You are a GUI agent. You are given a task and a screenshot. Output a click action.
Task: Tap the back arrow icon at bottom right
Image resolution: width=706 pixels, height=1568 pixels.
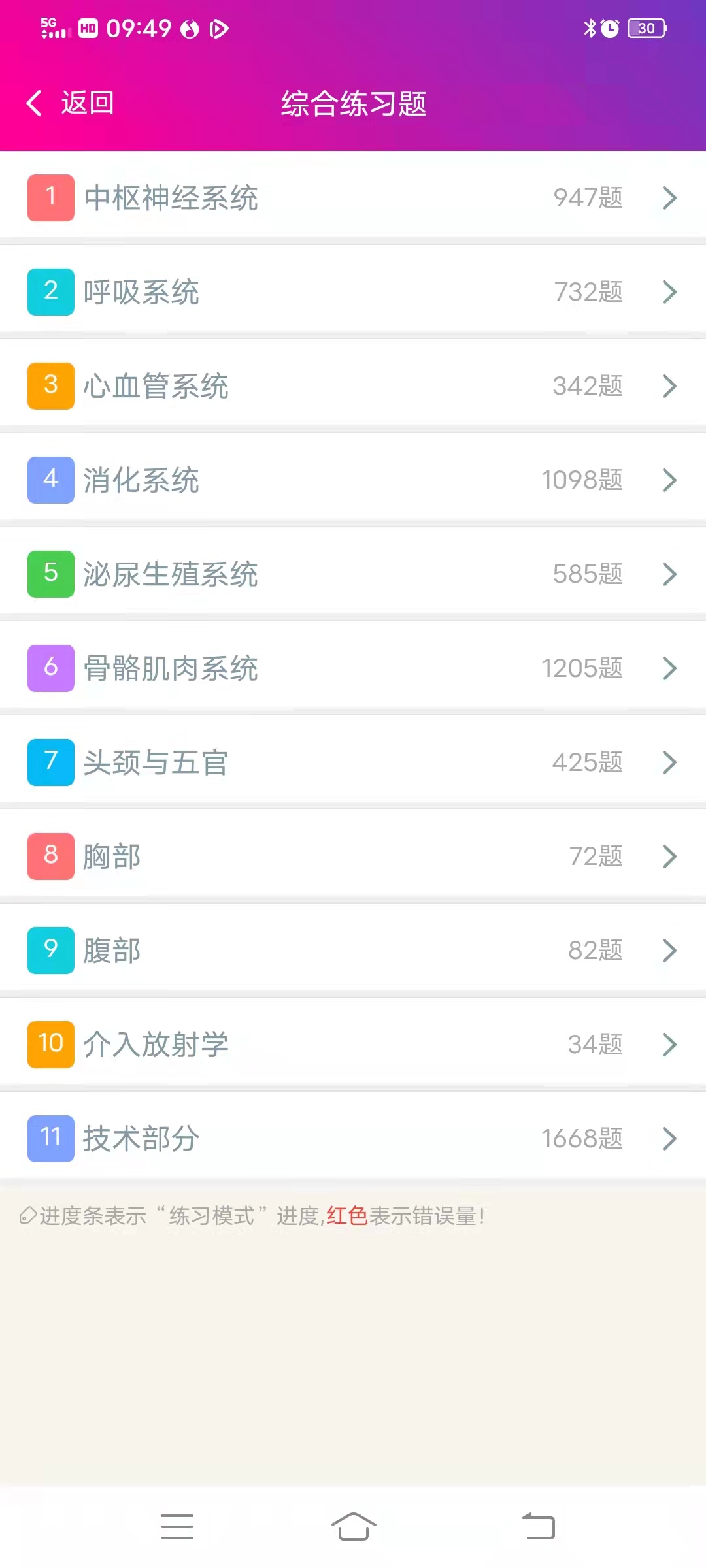536,1527
